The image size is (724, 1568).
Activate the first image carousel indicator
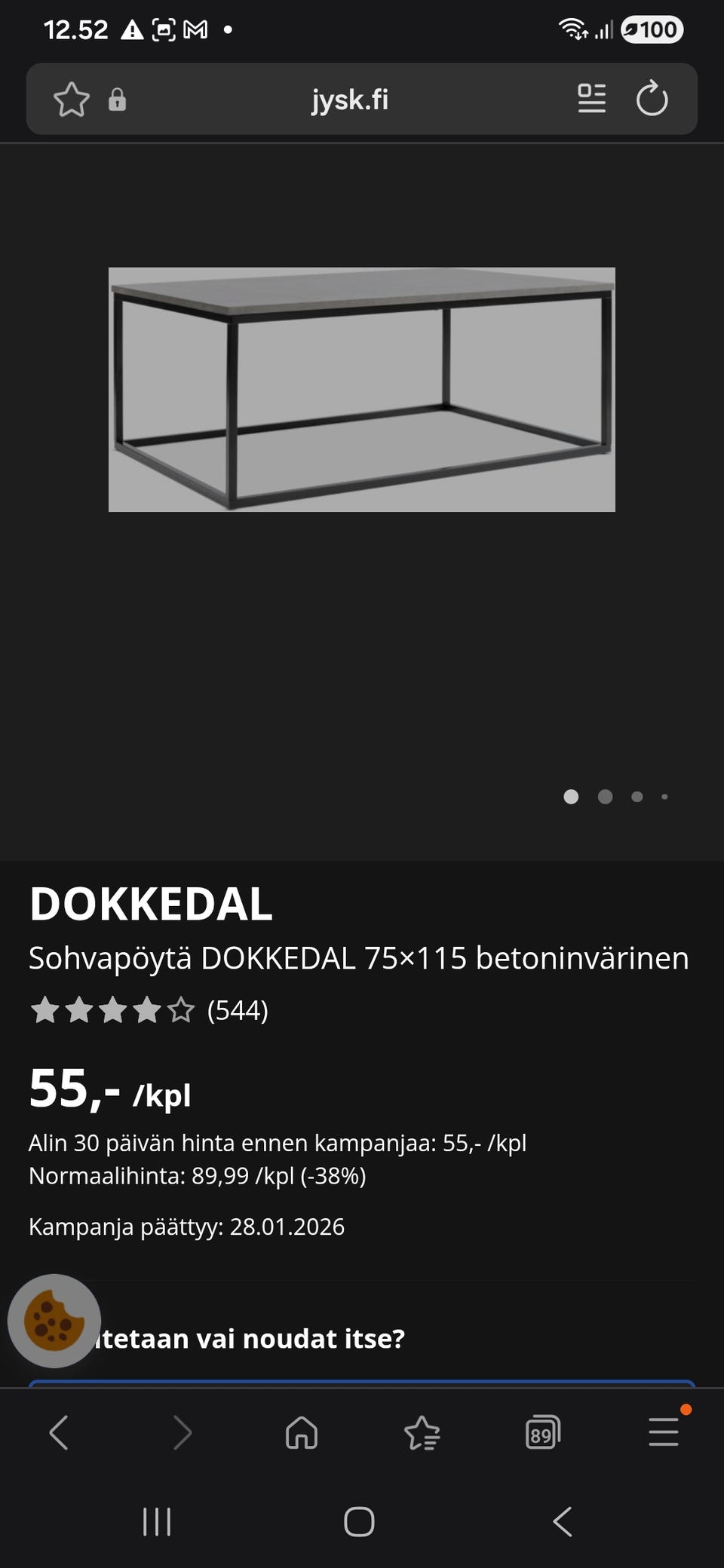[572, 797]
